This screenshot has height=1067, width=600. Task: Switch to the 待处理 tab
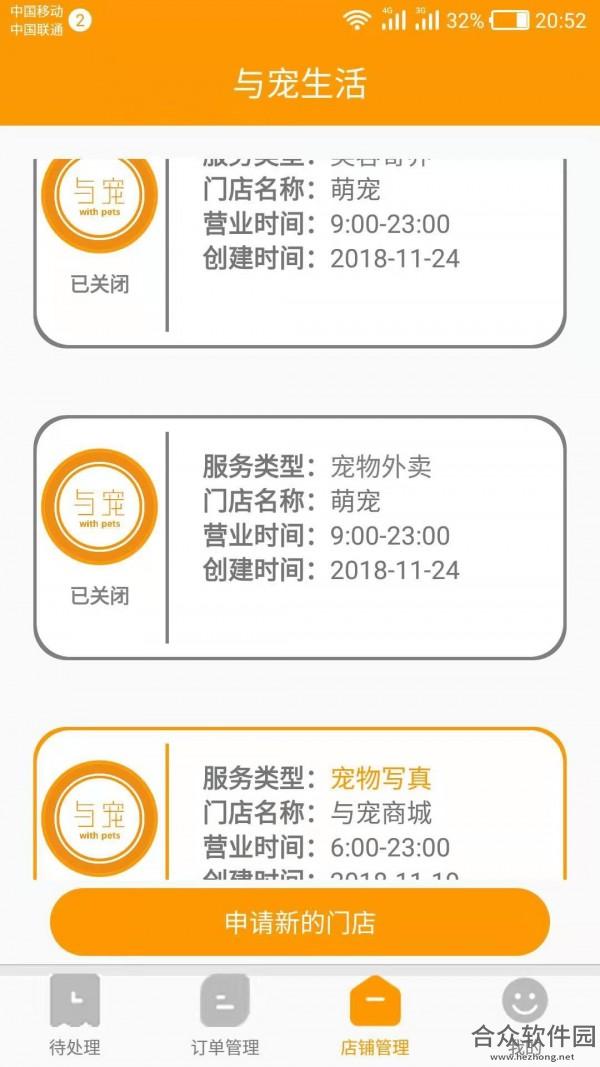click(x=75, y=1015)
